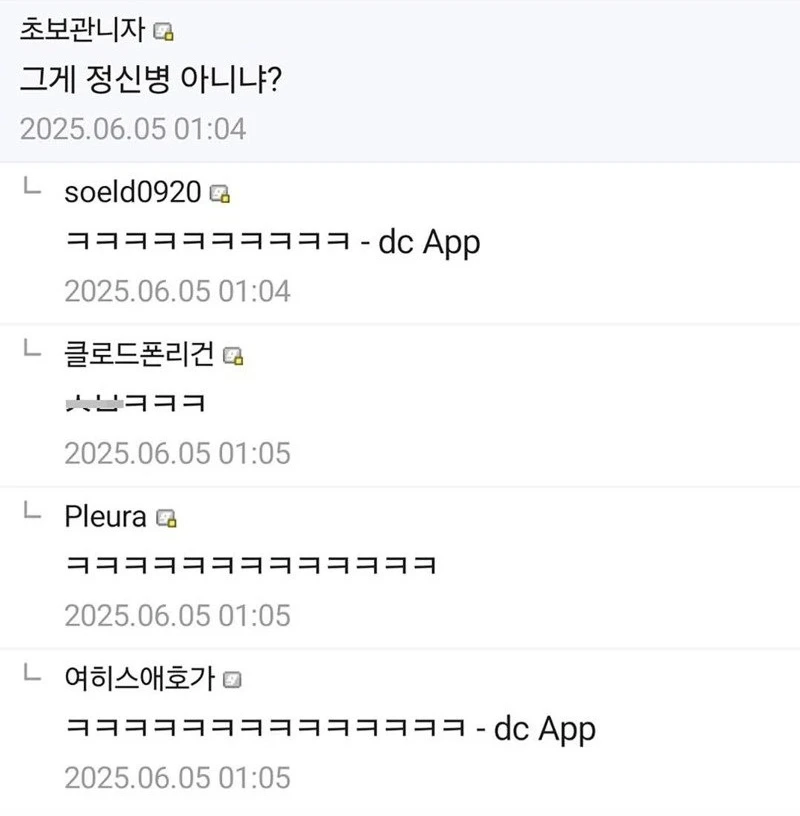Open 초보관니자's user profile
Viewport: 800px width, 816px height.
coord(84,31)
